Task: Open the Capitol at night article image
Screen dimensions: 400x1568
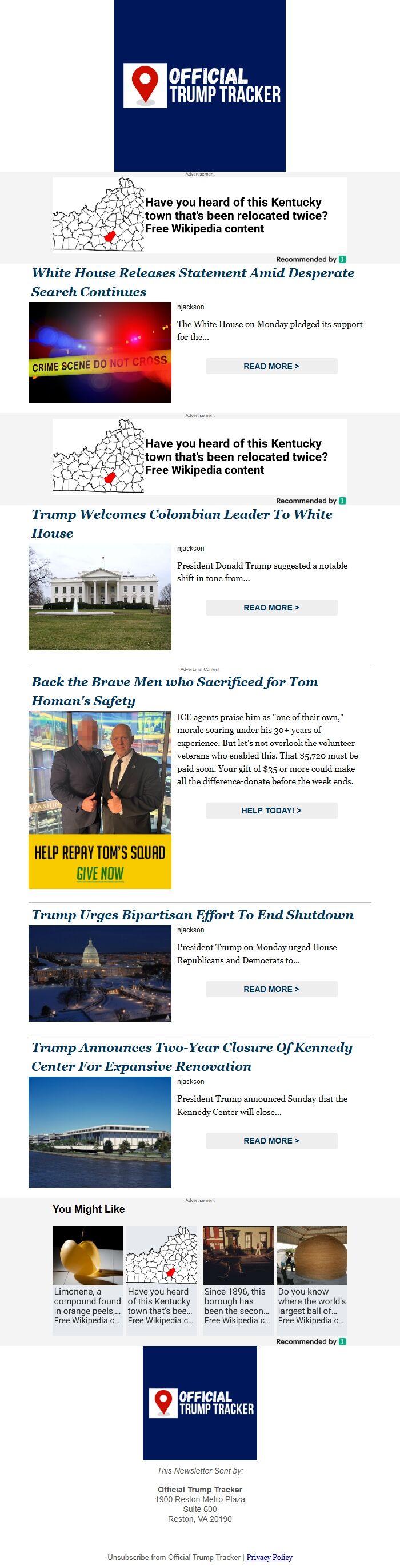Action: coord(99,973)
